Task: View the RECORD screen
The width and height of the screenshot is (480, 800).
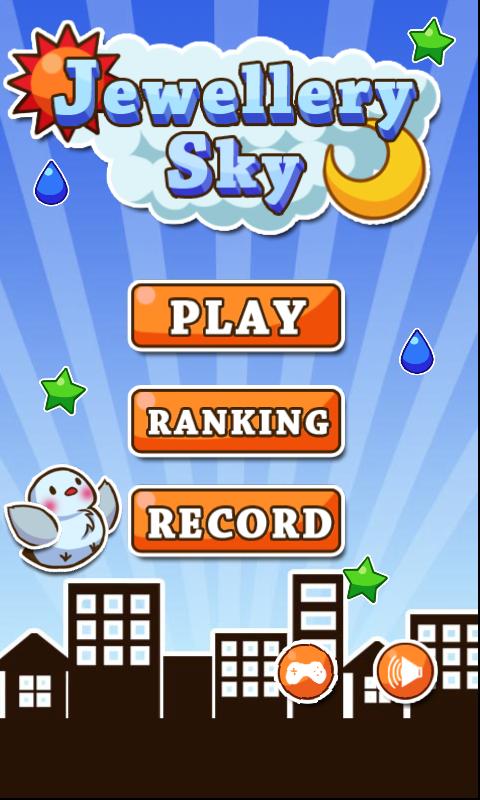Action: (x=236, y=522)
